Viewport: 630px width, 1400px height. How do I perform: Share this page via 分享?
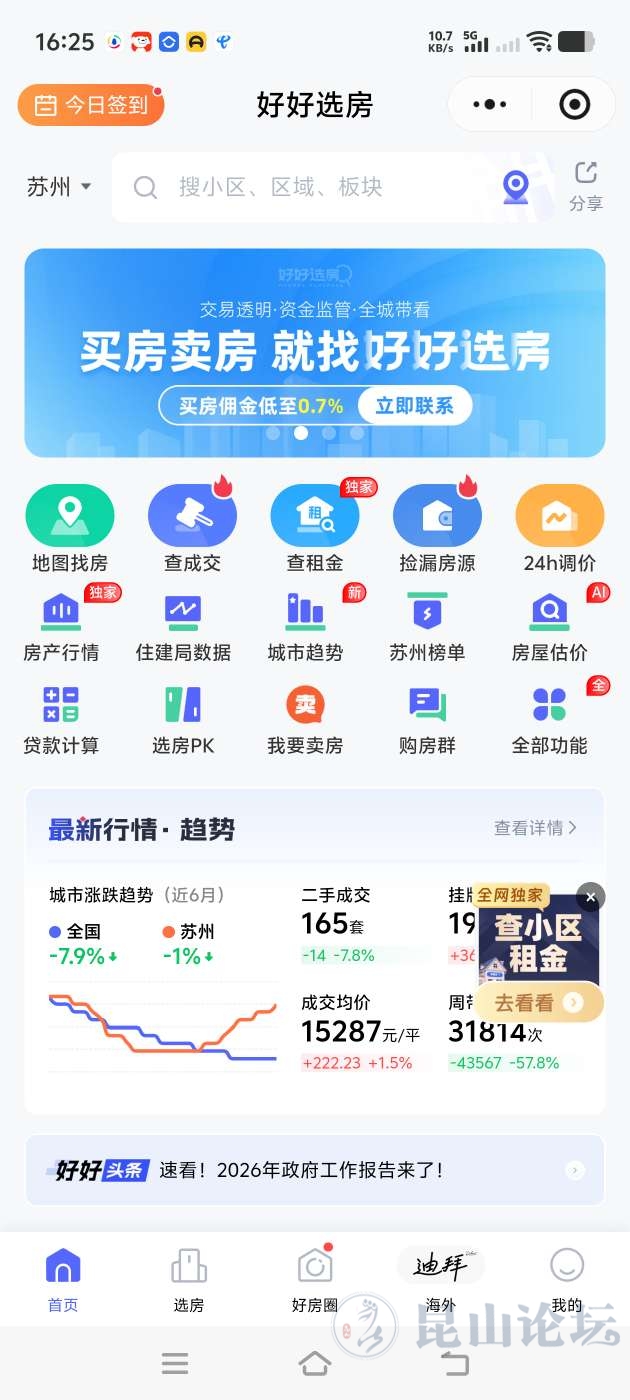click(586, 186)
